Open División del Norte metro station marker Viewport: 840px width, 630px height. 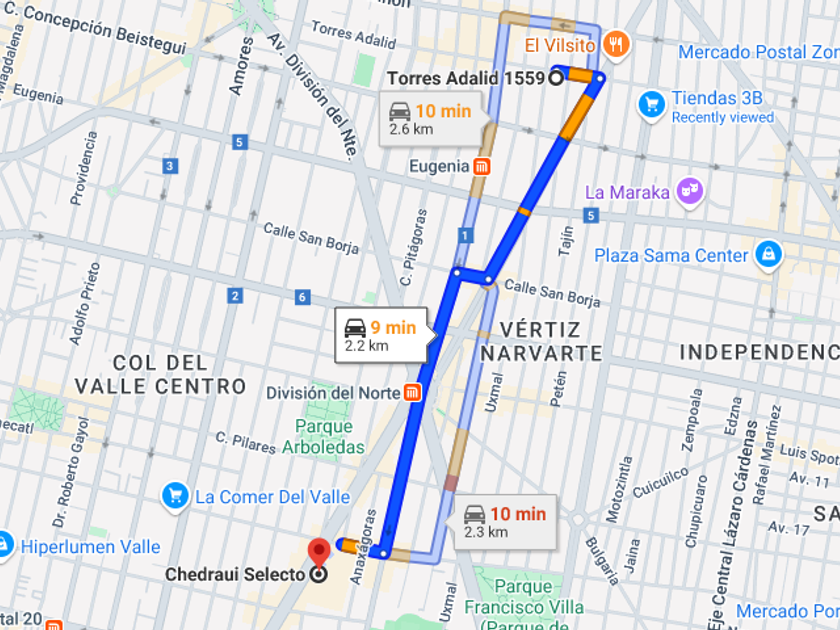pos(412,393)
